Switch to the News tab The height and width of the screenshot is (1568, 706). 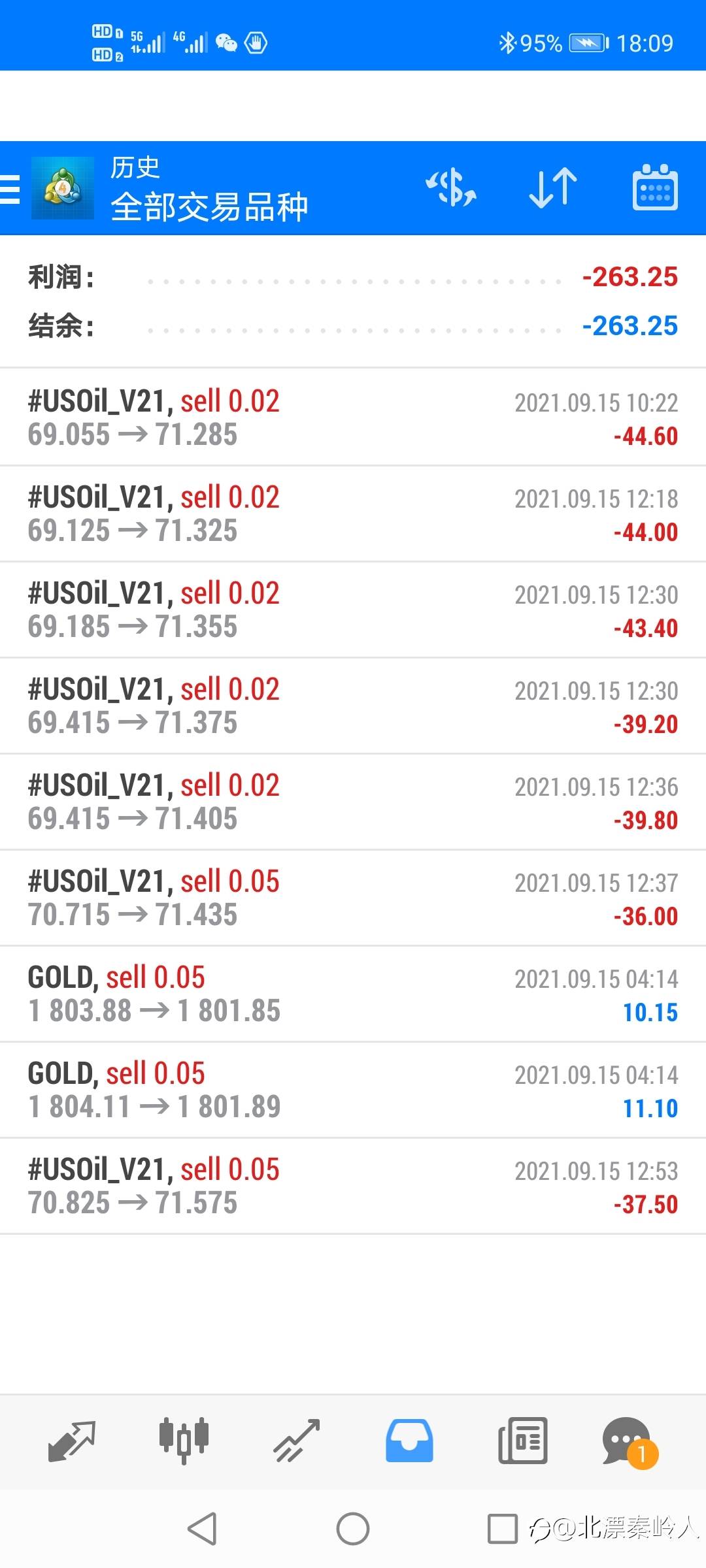click(x=522, y=1441)
